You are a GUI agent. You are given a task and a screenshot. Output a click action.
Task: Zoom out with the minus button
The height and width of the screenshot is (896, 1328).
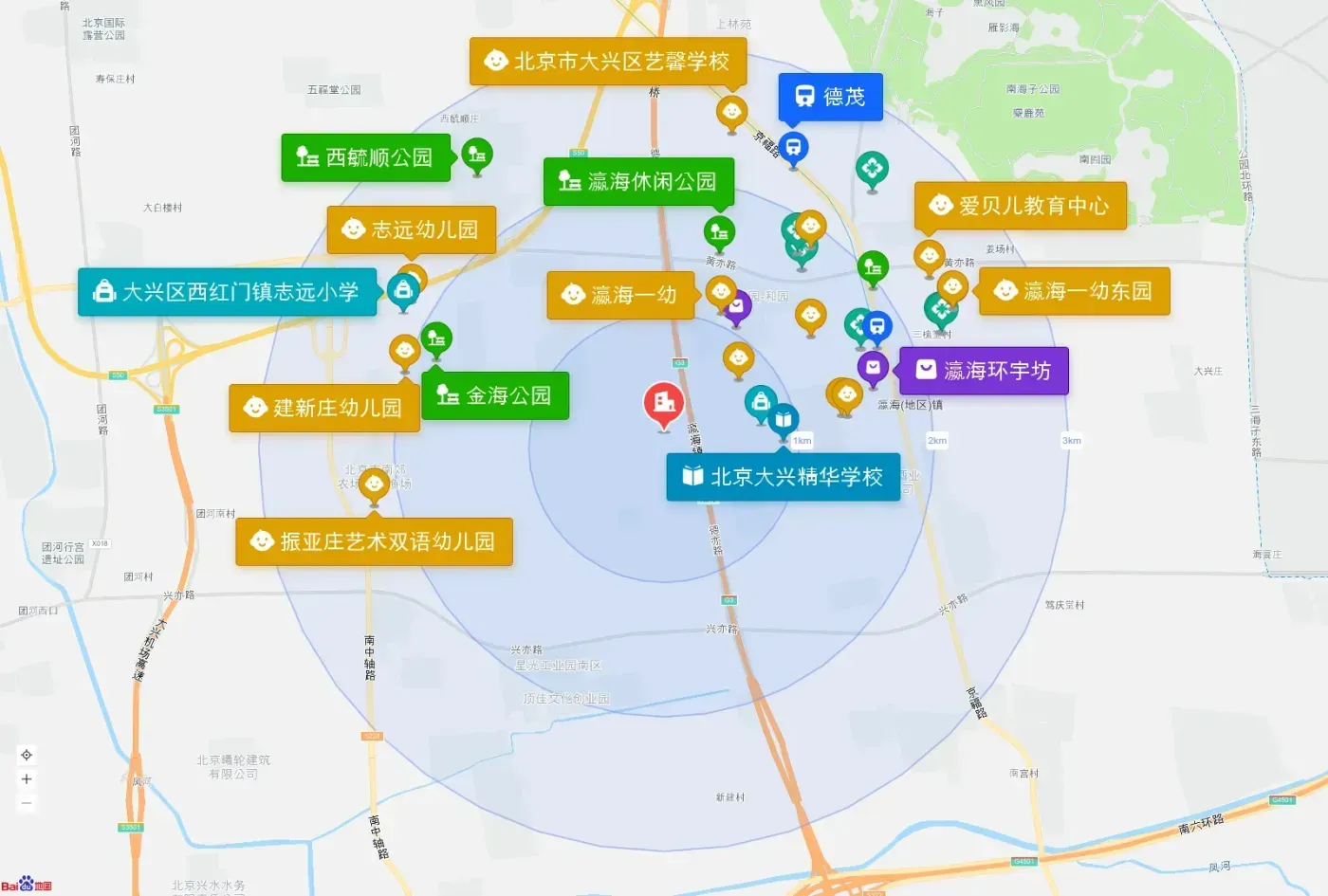pyautogui.click(x=27, y=803)
